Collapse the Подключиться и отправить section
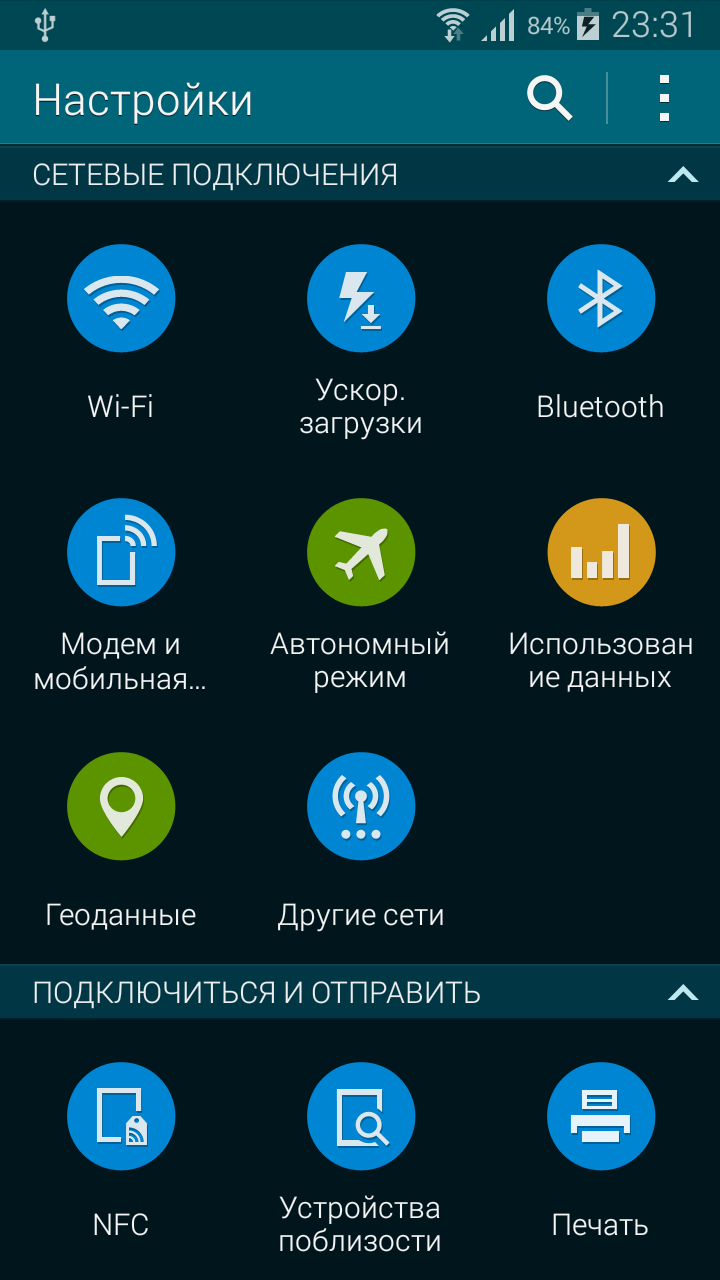 point(683,993)
